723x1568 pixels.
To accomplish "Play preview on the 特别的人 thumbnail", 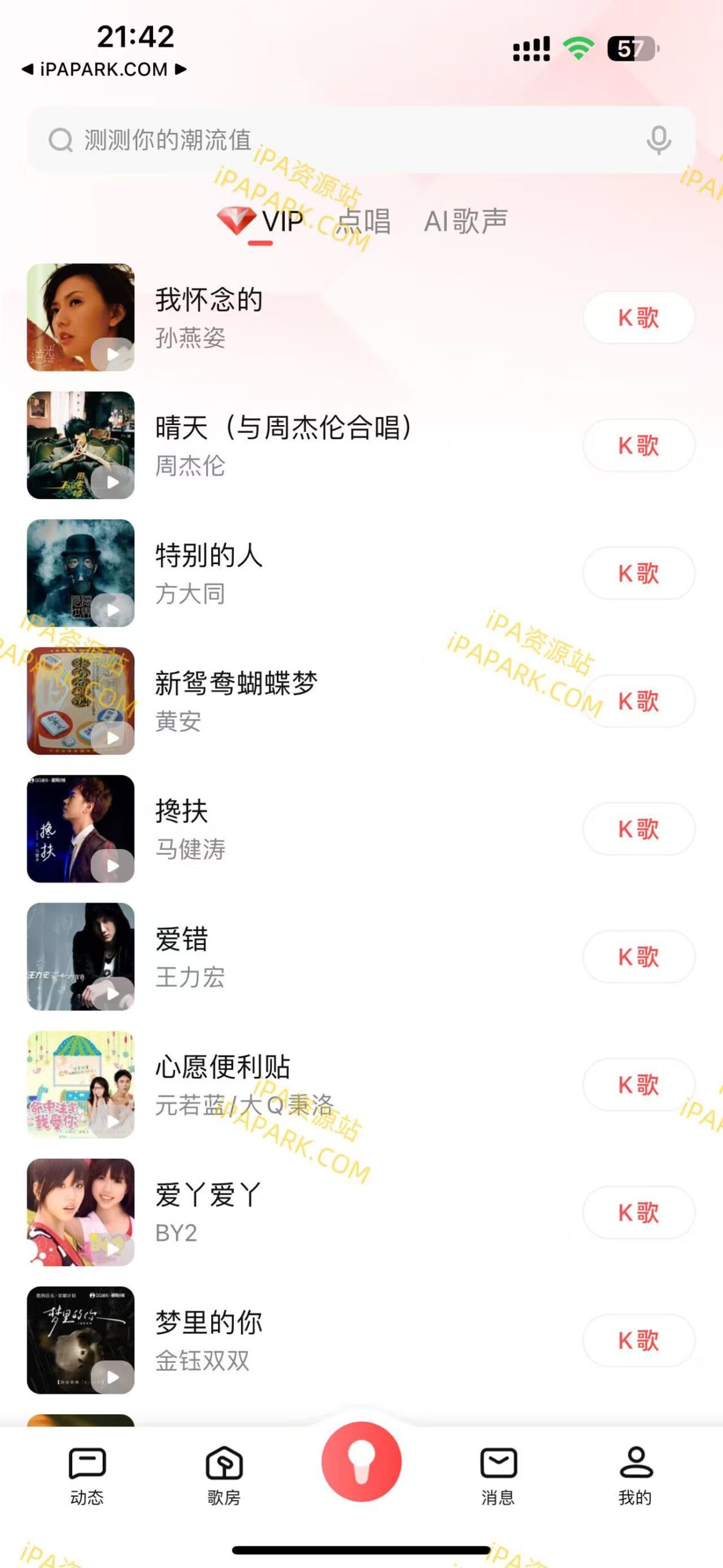I will [x=112, y=609].
